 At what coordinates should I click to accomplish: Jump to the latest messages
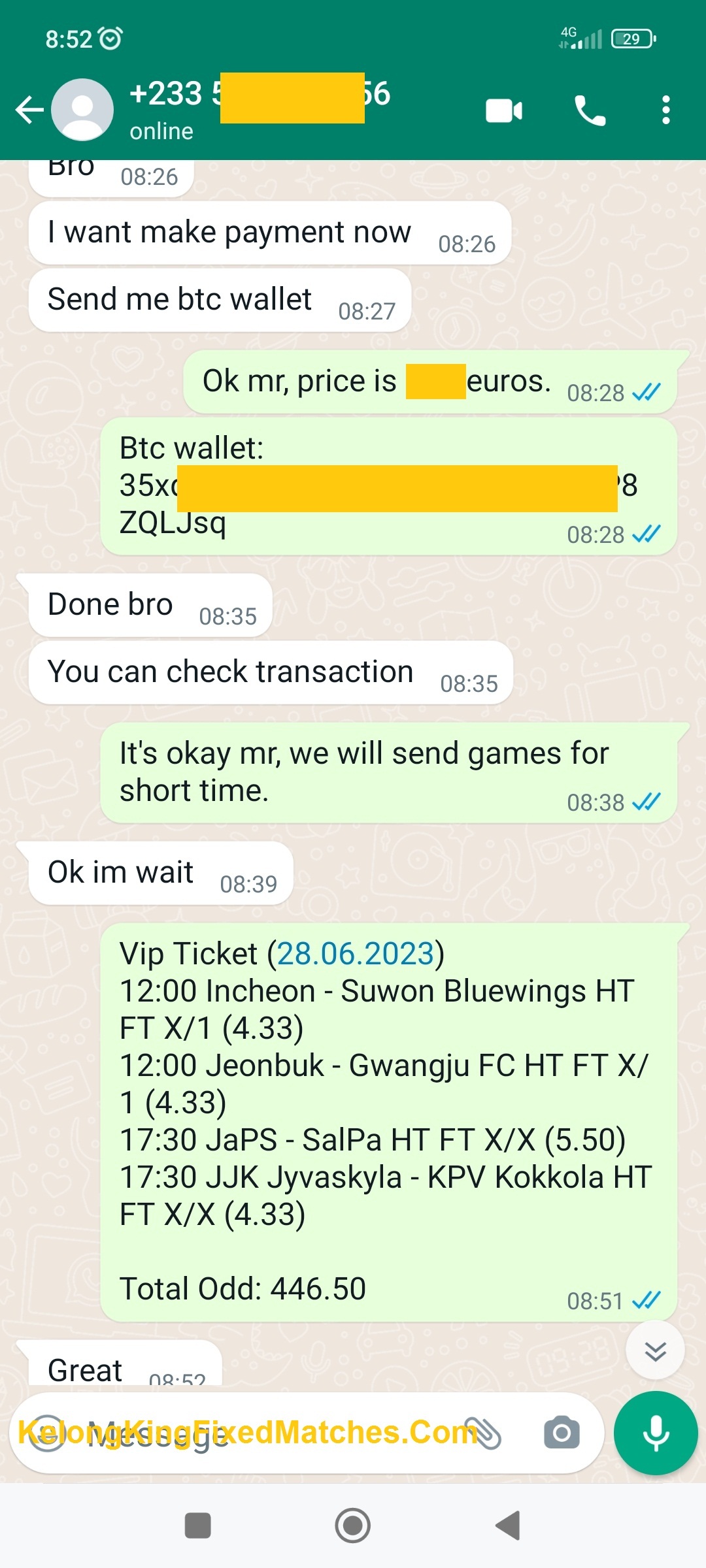(x=655, y=1350)
